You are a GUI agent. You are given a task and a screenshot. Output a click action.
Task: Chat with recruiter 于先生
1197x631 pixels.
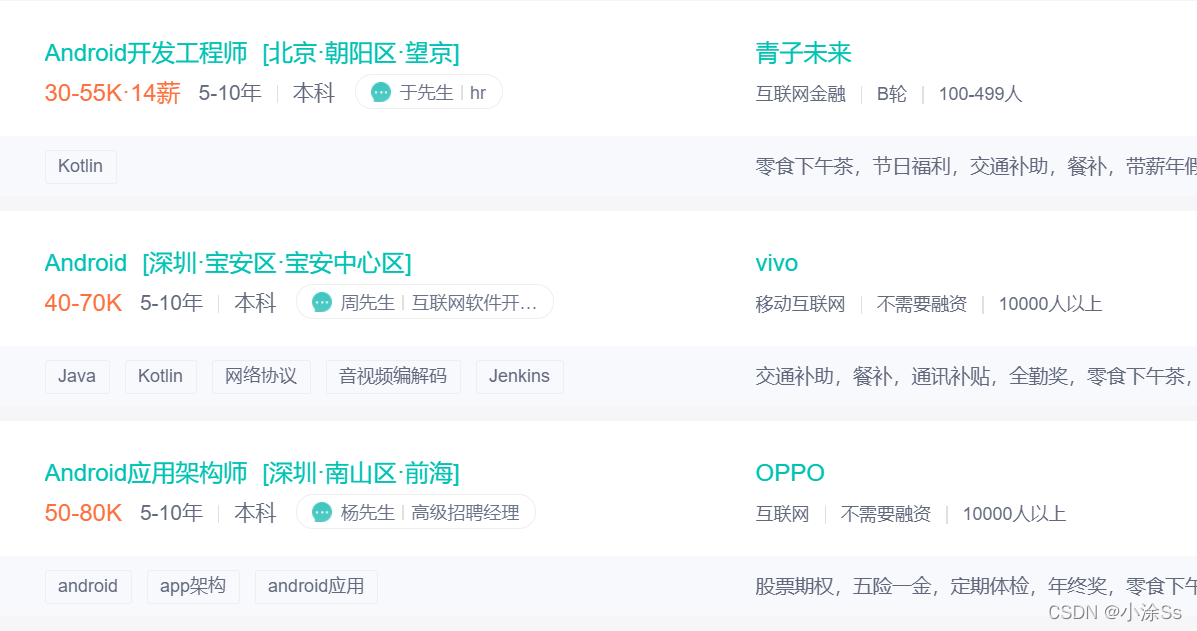(428, 93)
